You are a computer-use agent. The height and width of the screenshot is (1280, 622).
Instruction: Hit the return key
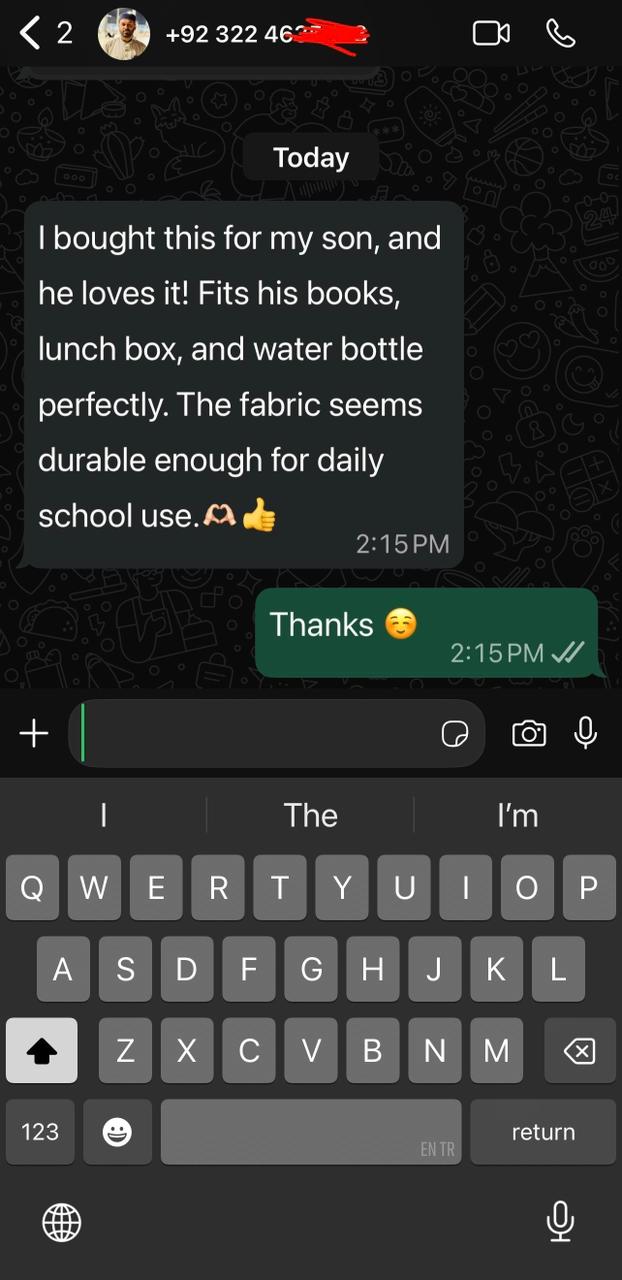(543, 1132)
